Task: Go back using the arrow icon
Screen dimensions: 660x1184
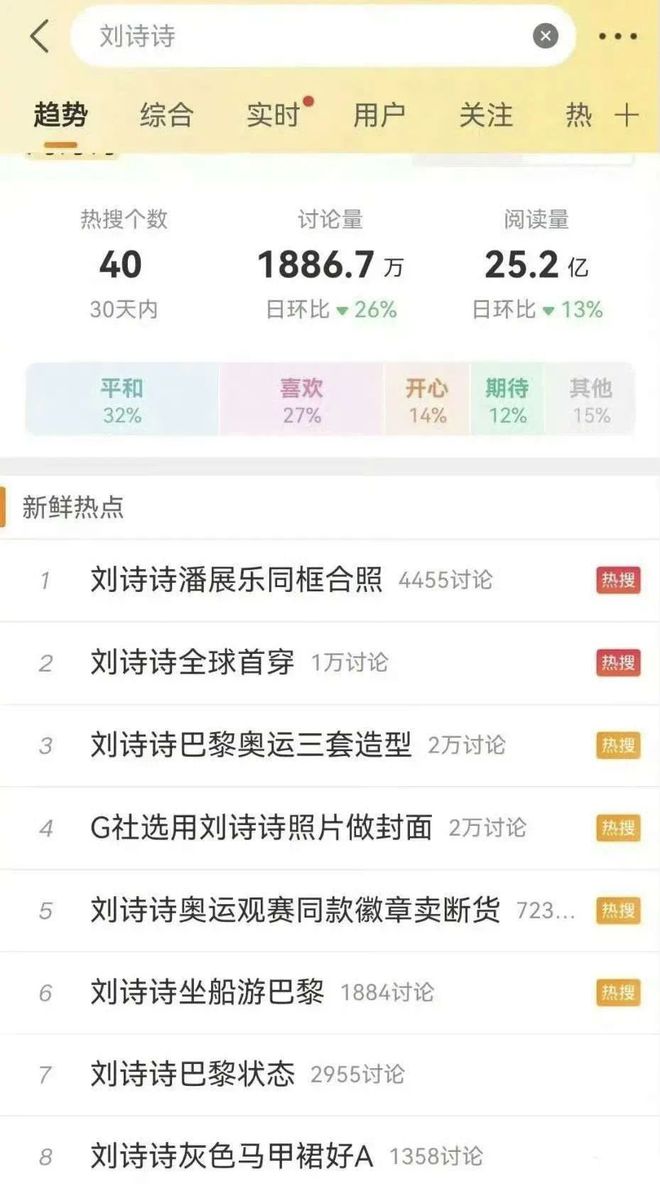Action: (x=39, y=37)
